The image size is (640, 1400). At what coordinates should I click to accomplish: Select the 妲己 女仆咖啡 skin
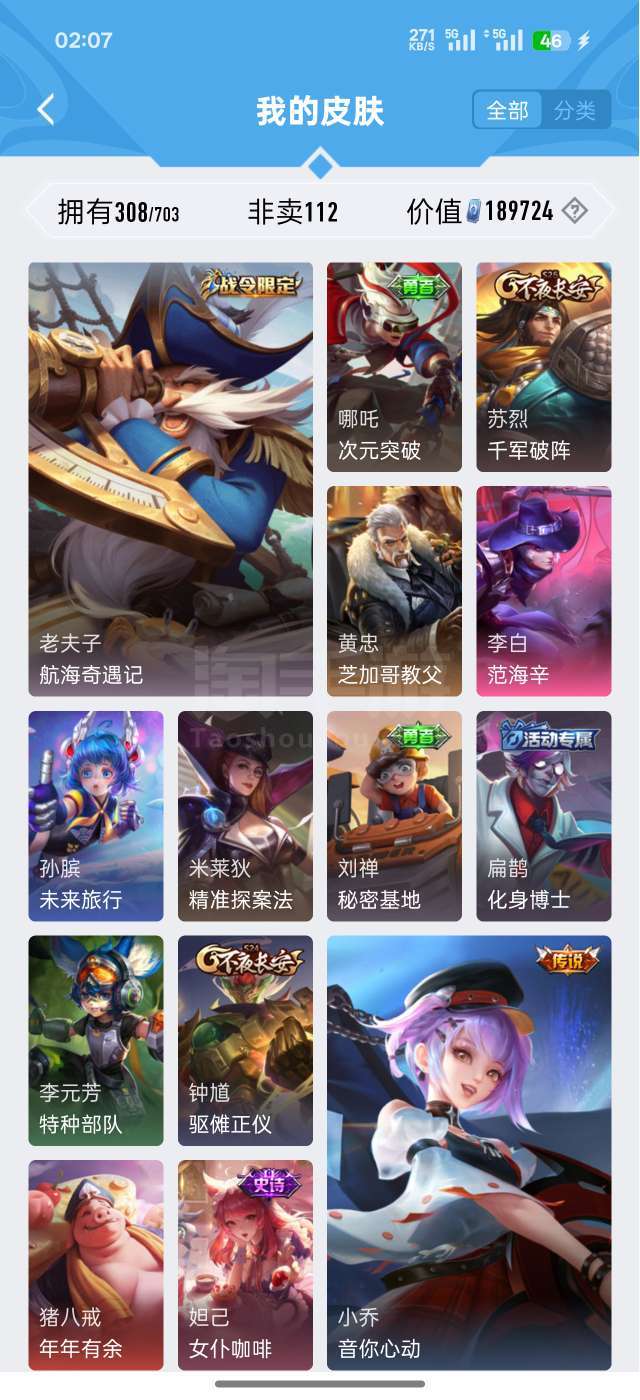245,1264
